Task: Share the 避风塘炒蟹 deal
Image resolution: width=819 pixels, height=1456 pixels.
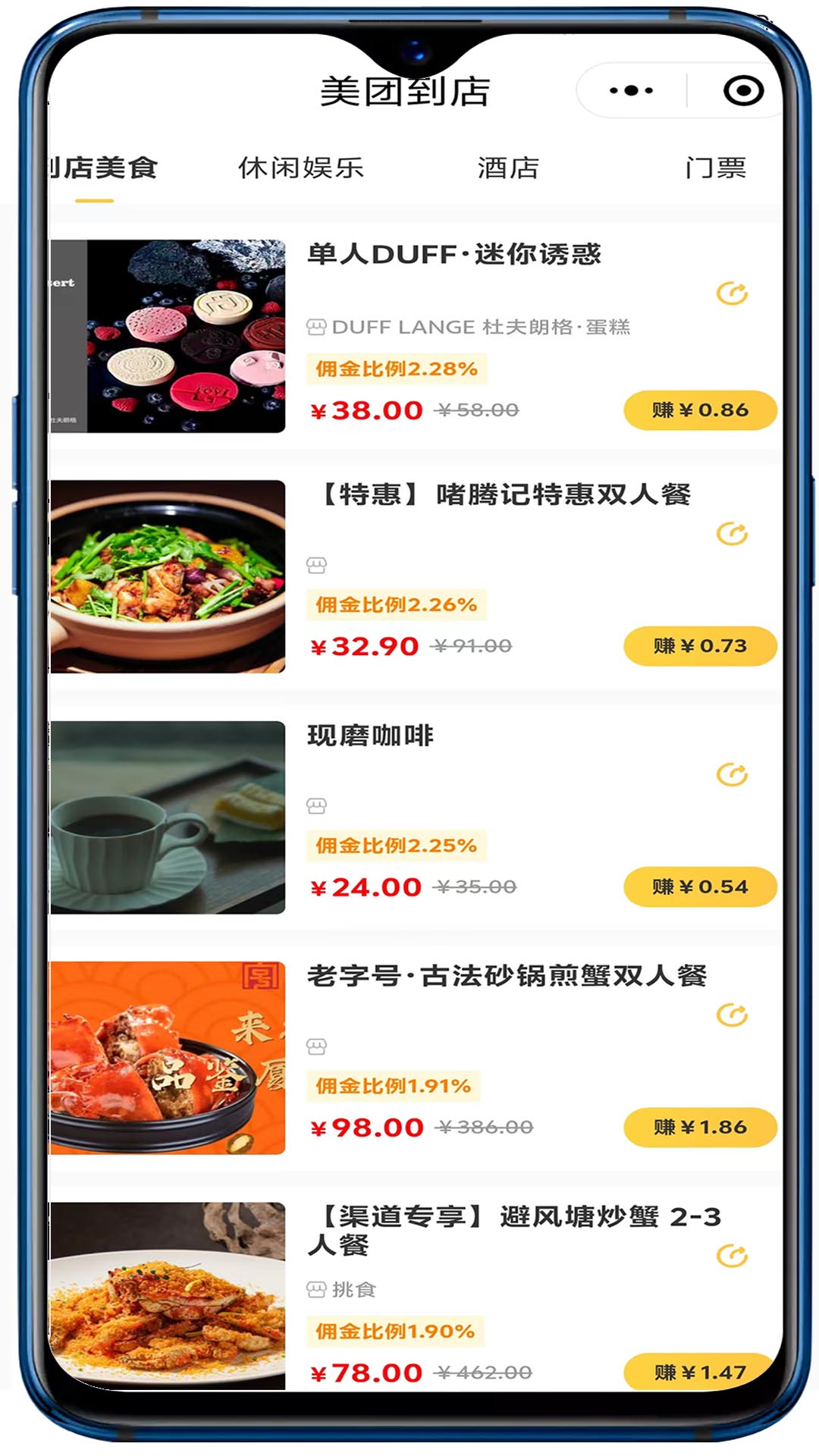Action: 732,1256
